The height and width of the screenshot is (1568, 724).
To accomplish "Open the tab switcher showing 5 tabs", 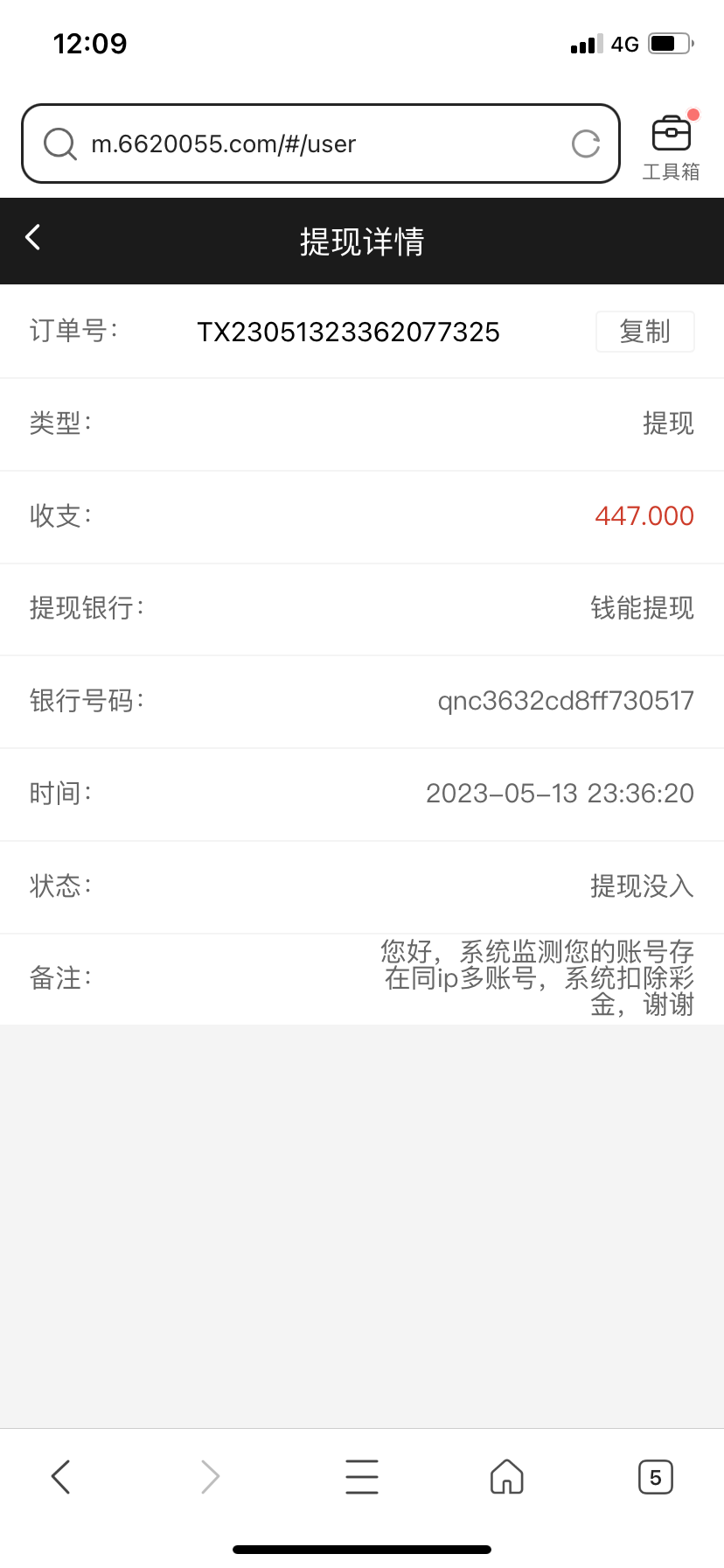I will coord(655,1476).
